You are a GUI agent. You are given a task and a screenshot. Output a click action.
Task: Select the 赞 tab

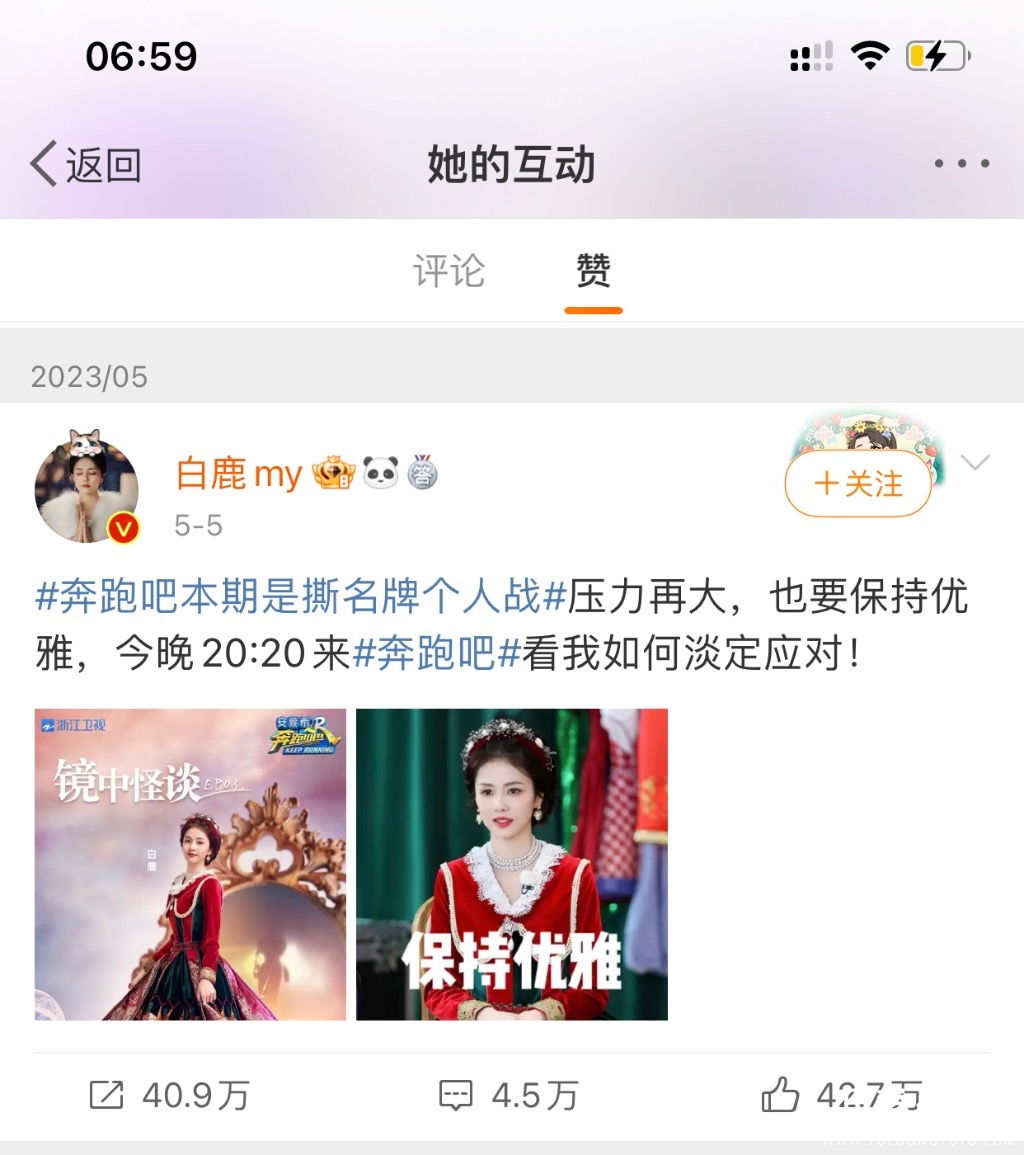[593, 271]
